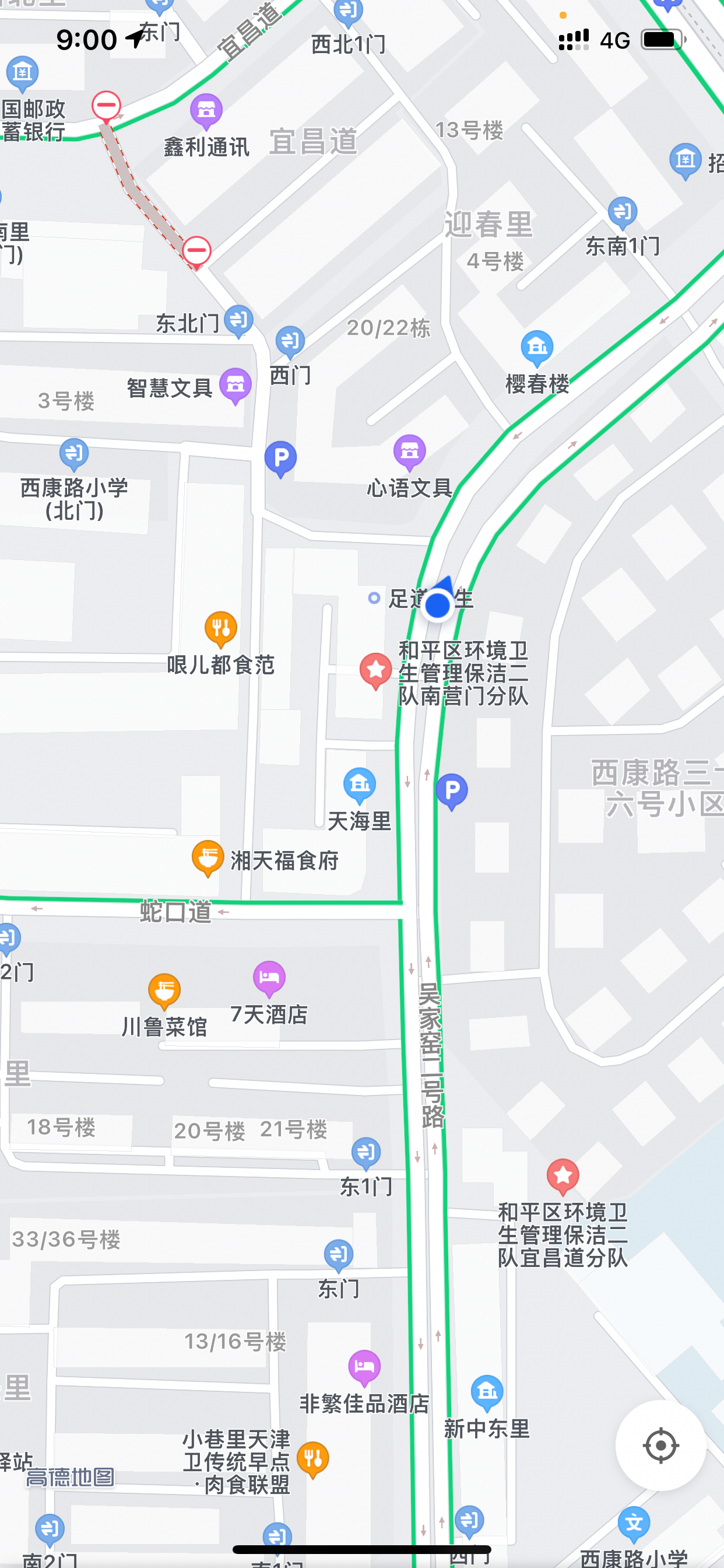Tap the parking icon beside 吴家窑二号路
Image resolution: width=724 pixels, height=1568 pixels.
coord(451,790)
